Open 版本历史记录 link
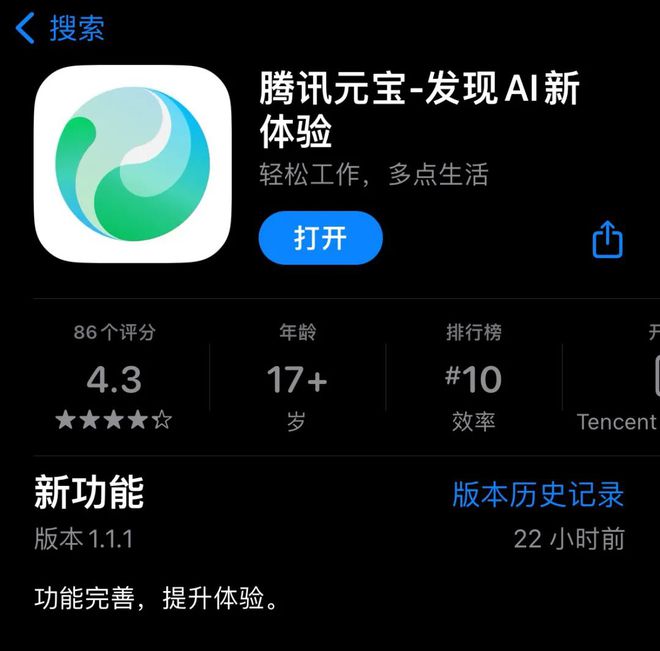The height and width of the screenshot is (651, 660). pos(538,494)
